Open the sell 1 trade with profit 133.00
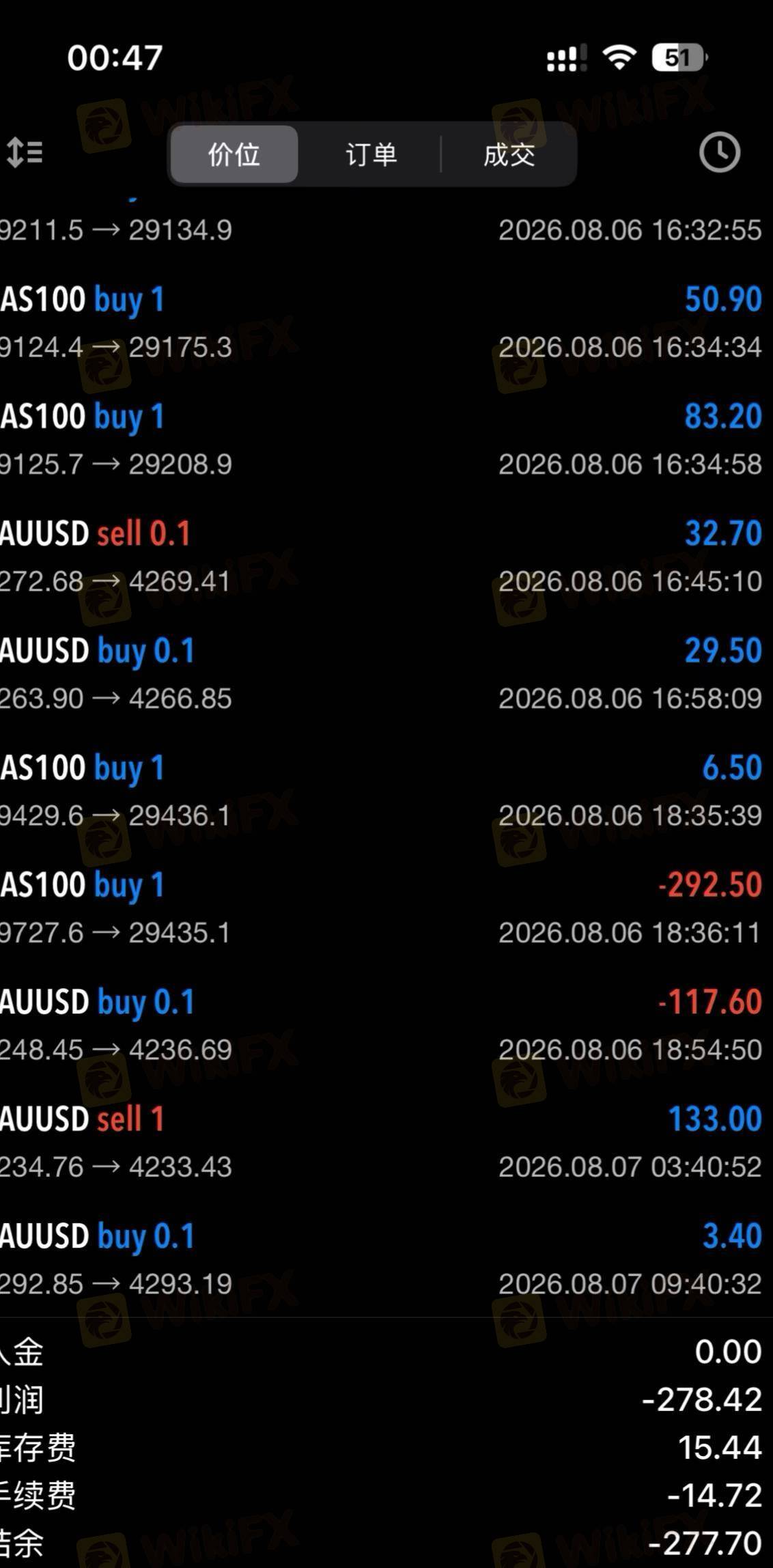The width and height of the screenshot is (773, 1568). pyautogui.click(x=386, y=1143)
